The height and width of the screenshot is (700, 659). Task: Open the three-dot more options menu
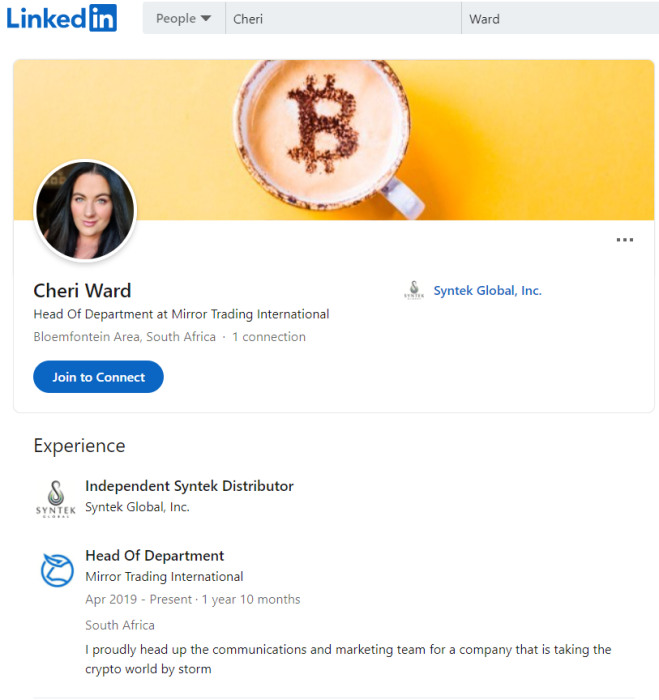click(625, 240)
